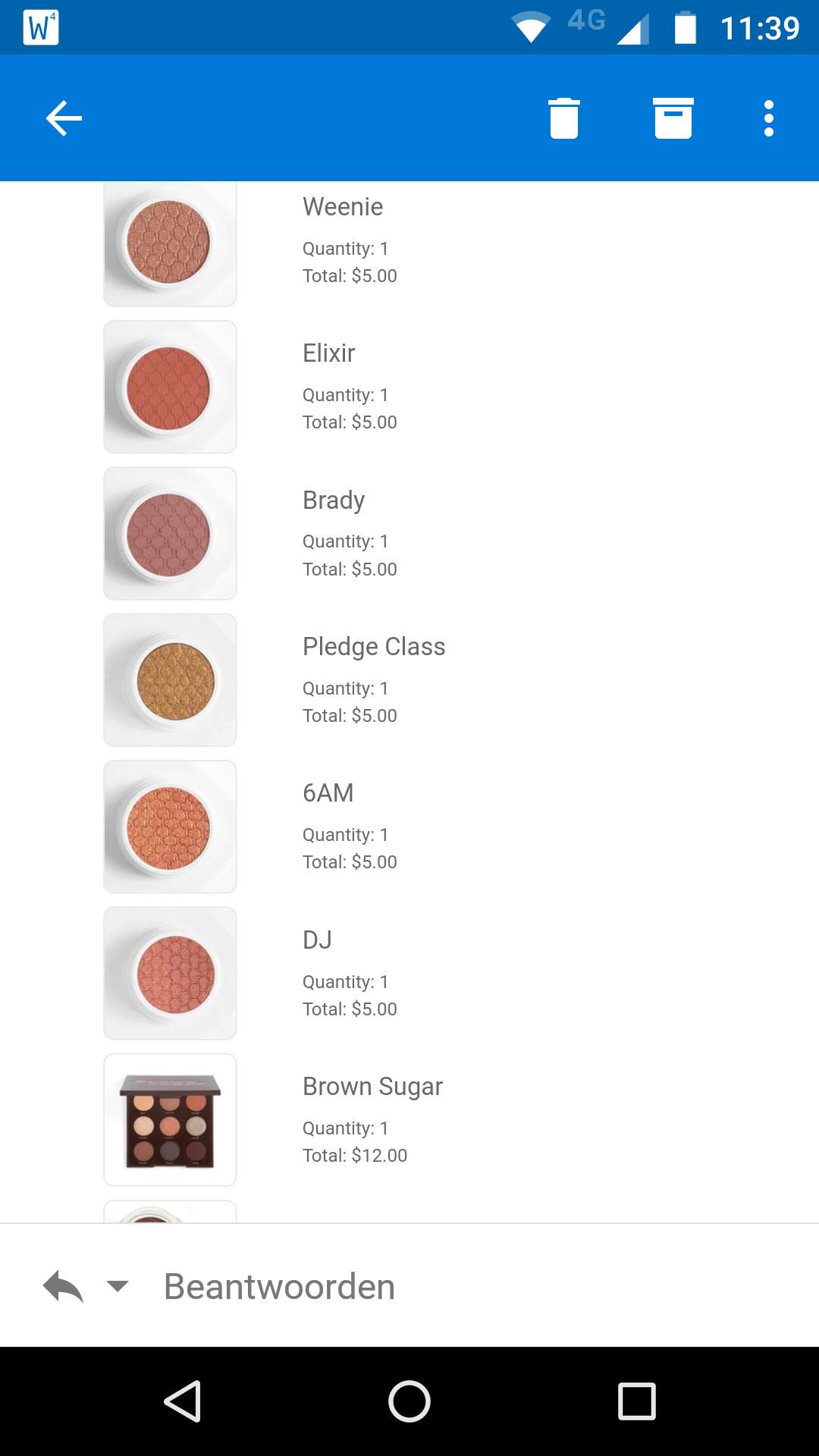
Task: Delete this email with the trash icon
Action: tap(564, 118)
